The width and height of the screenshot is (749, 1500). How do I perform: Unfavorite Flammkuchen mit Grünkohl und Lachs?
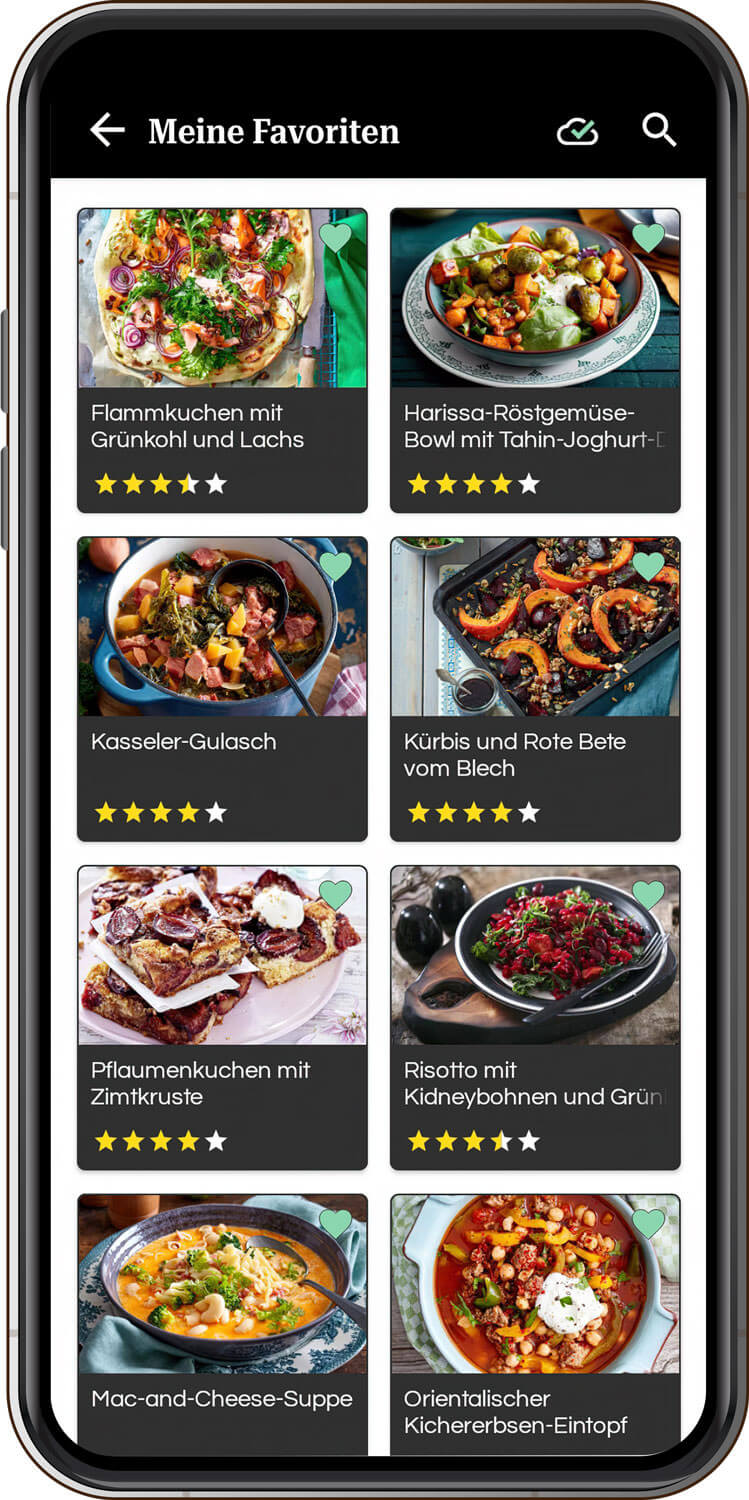[x=335, y=238]
